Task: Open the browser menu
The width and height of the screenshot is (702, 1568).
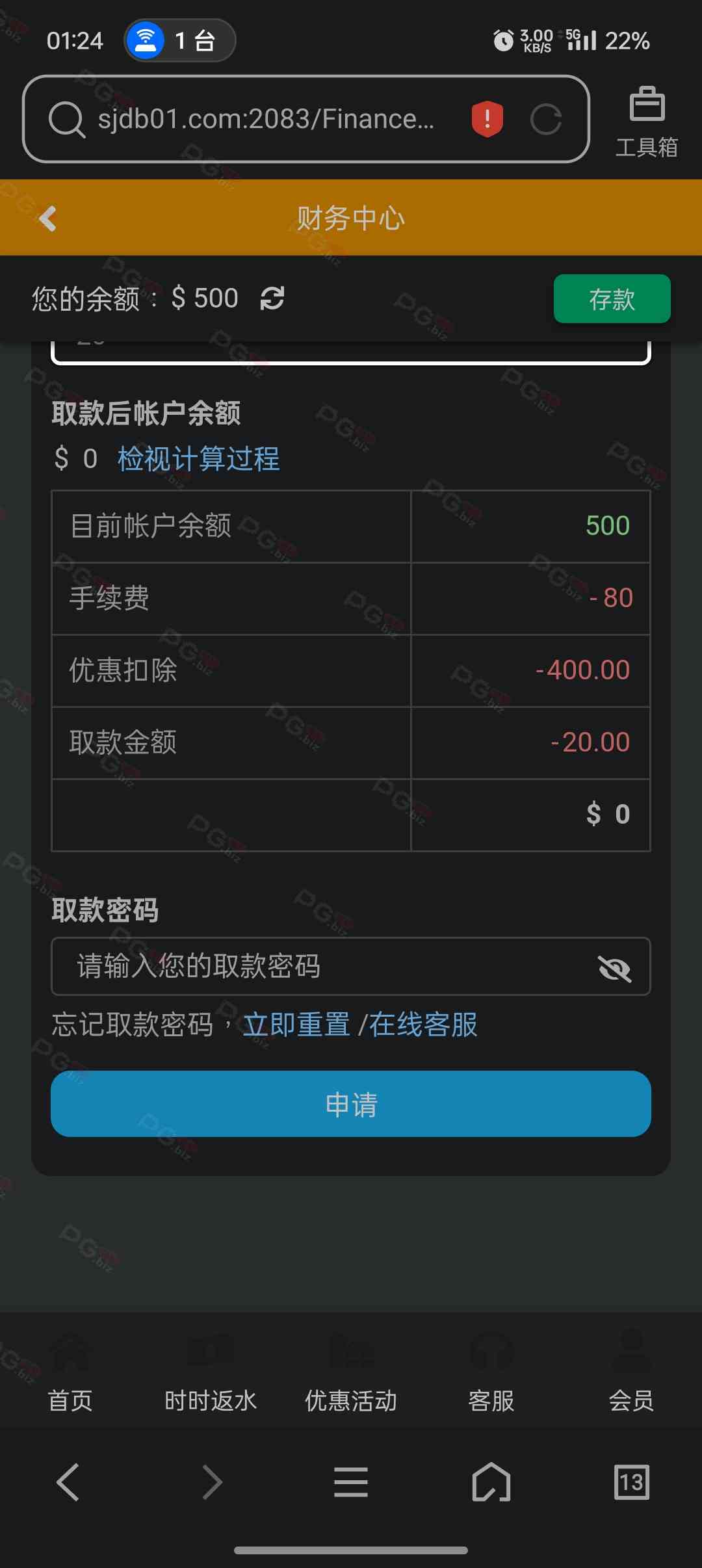Action: point(351,1482)
